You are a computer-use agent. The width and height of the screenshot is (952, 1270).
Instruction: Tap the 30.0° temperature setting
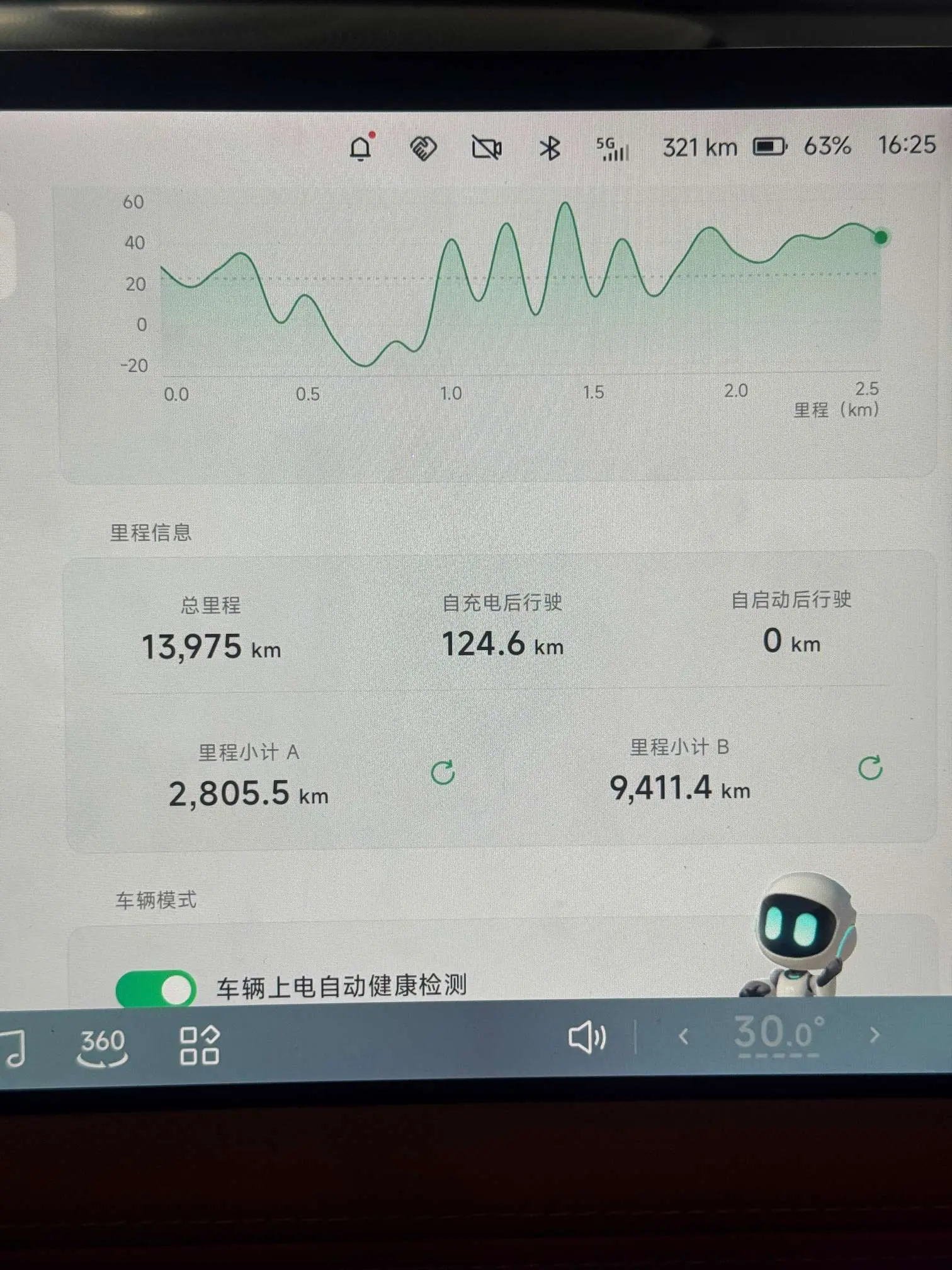point(779,1033)
